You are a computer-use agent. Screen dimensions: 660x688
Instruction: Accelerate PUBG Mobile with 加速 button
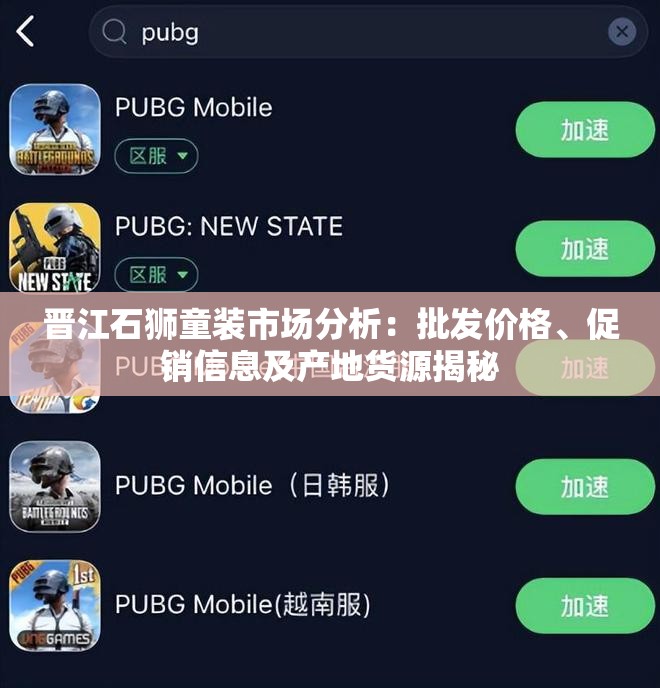[584, 130]
